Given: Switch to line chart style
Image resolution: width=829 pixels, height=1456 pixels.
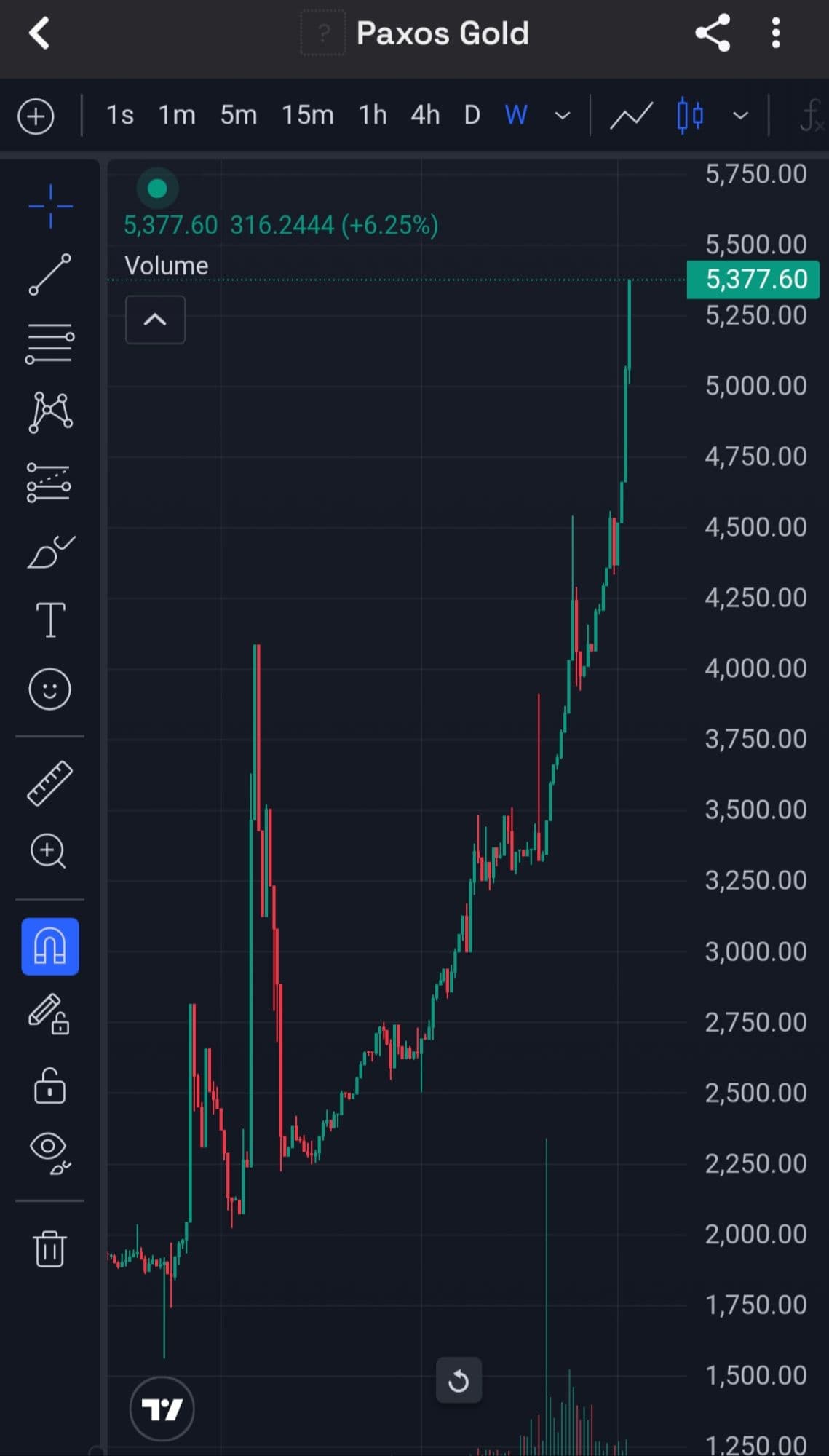Looking at the screenshot, I should tap(631, 116).
